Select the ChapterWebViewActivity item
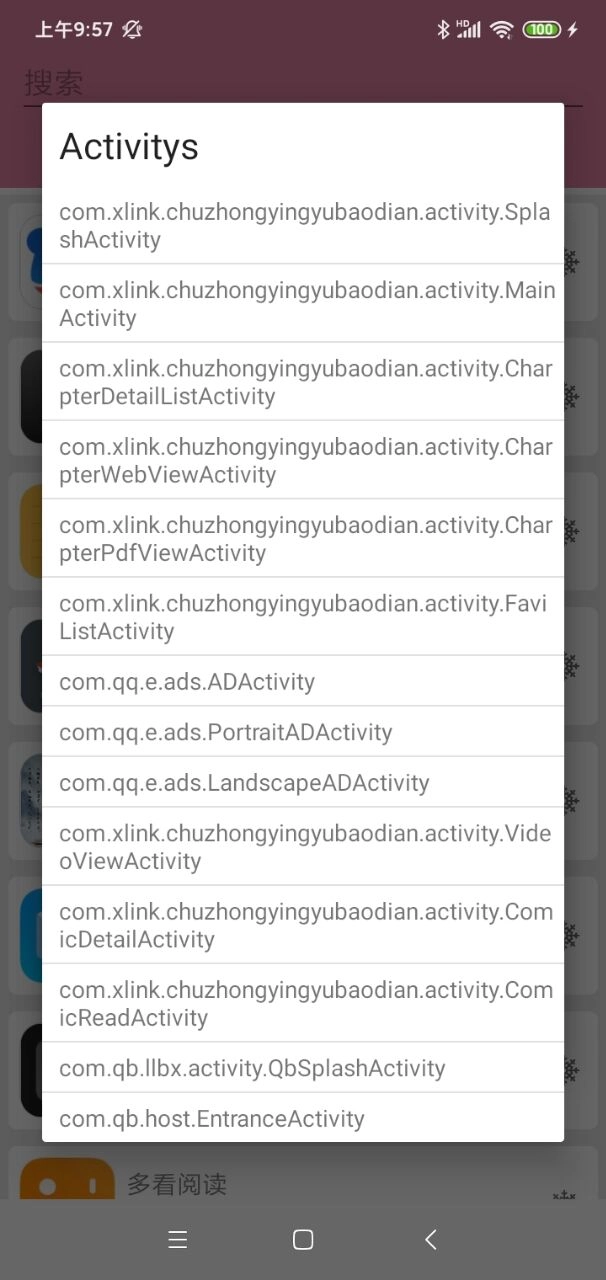This screenshot has height=1280, width=606. point(303,460)
